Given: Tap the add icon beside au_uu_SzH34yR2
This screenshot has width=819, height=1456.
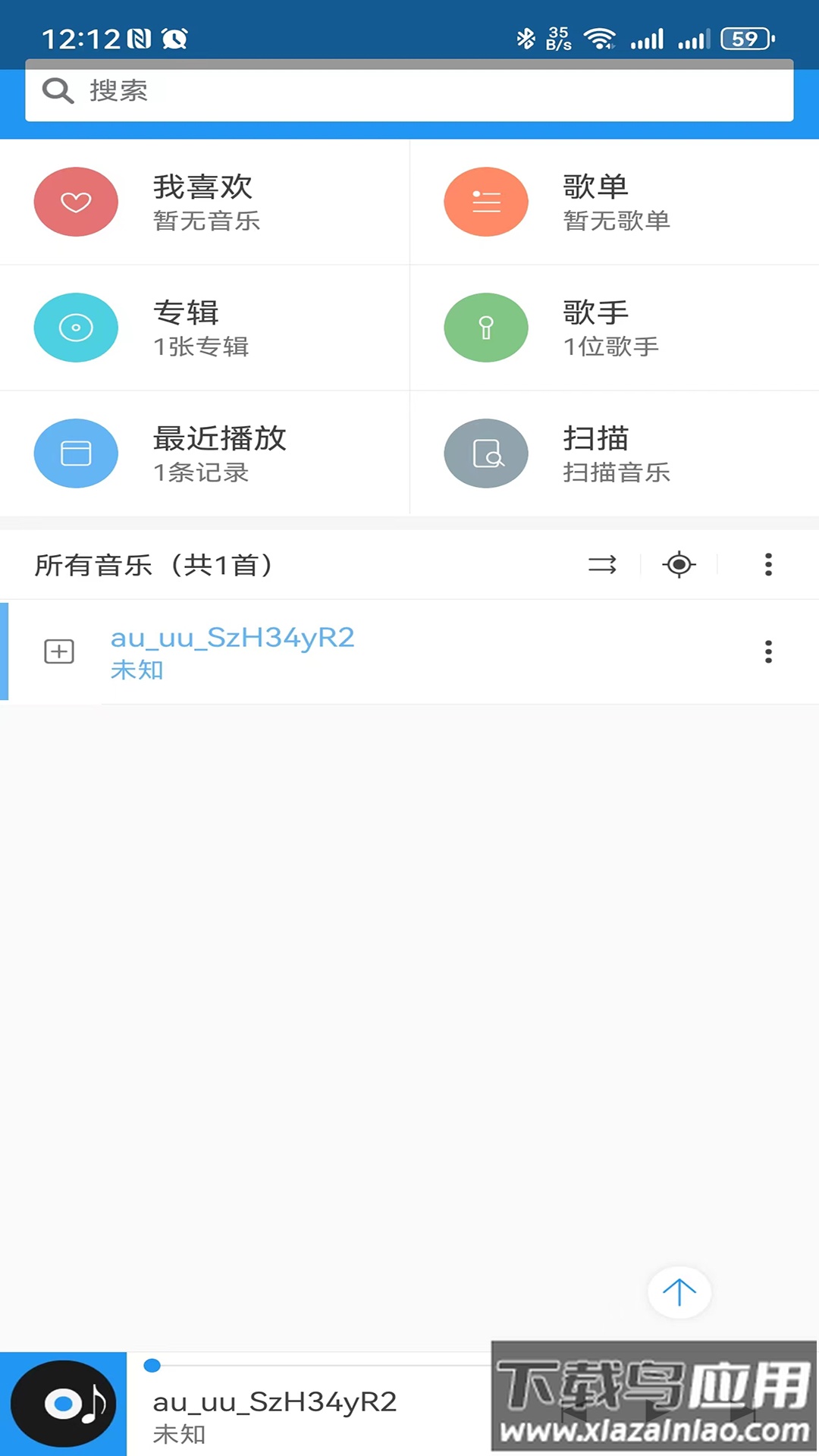Looking at the screenshot, I should 58,651.
